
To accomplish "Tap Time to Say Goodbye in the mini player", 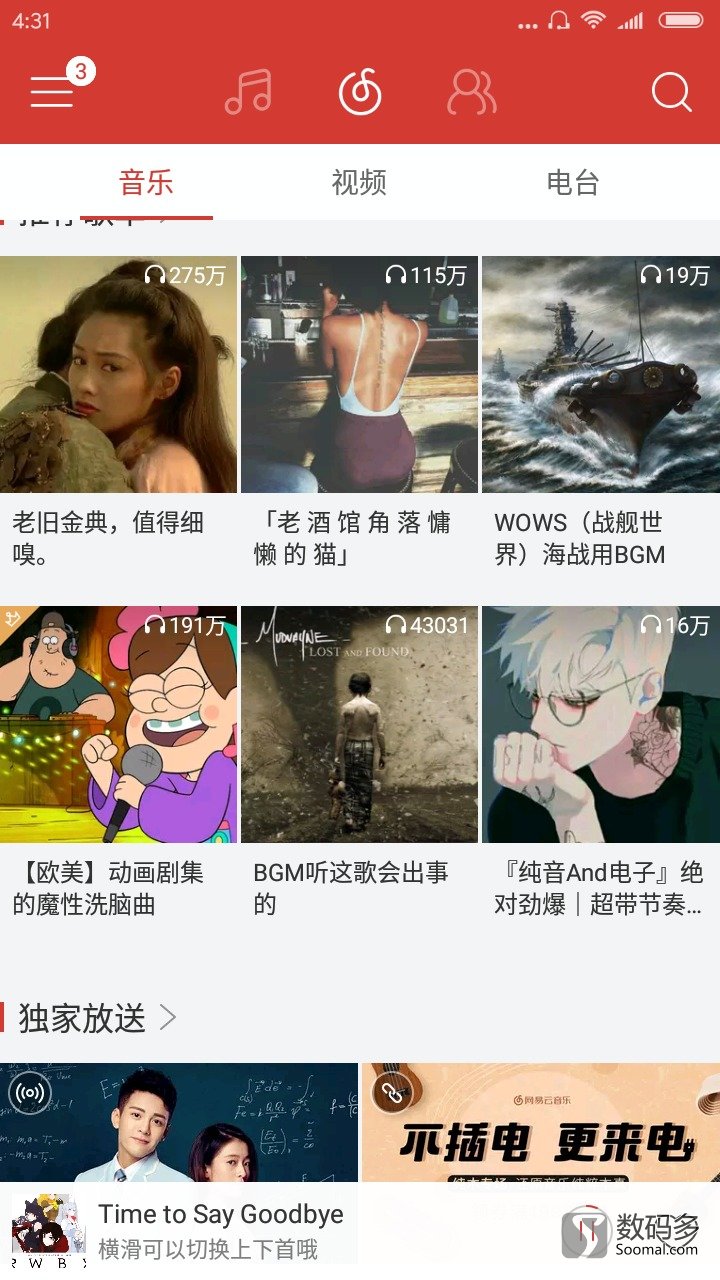I will (x=222, y=1214).
